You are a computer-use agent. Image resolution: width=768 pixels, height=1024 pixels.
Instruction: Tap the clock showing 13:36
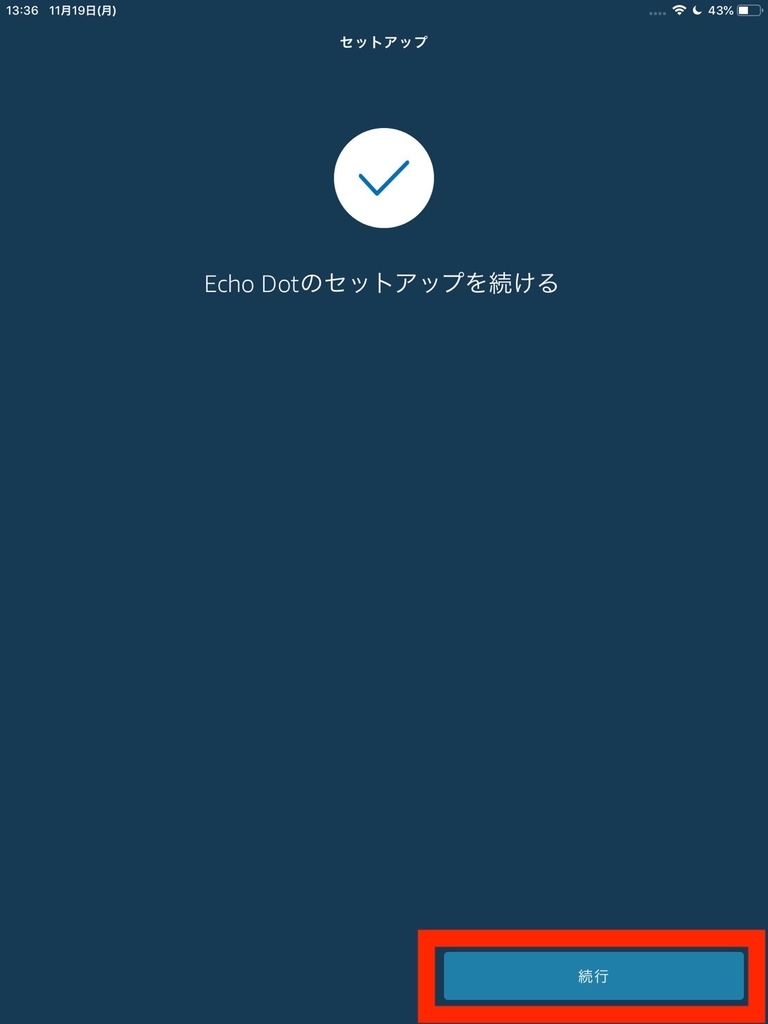20,10
